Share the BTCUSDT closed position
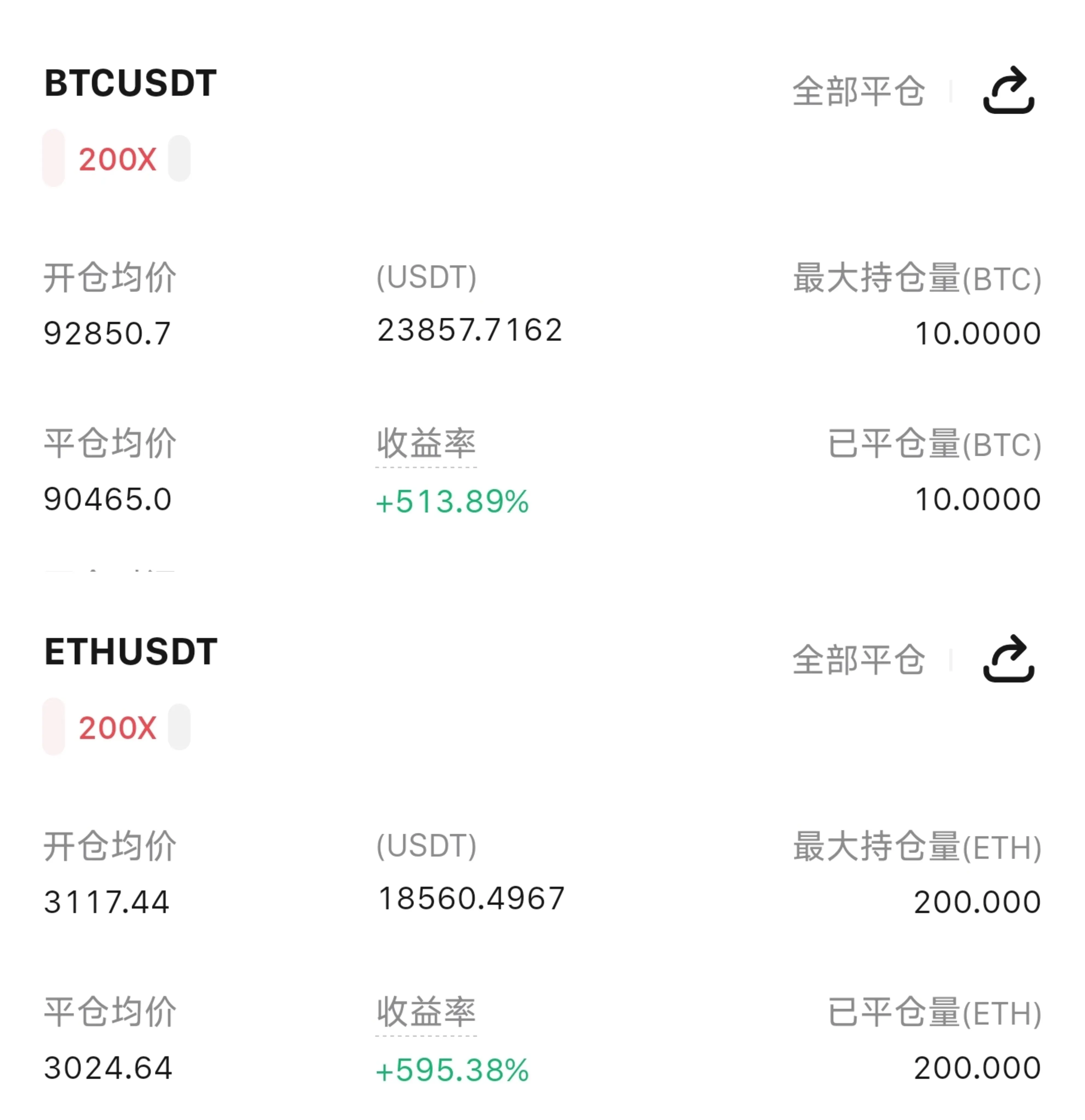This screenshot has height=1120, width=1085. coord(1008,90)
